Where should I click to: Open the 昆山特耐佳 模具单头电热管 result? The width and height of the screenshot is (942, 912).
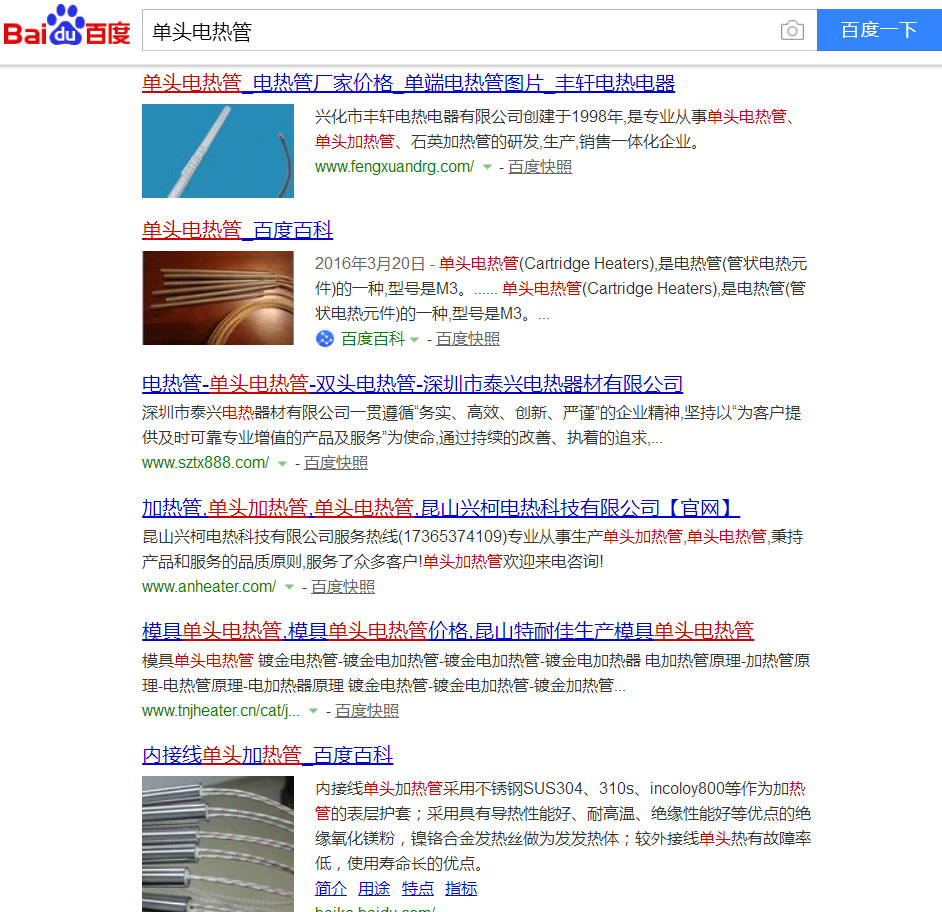pos(447,631)
